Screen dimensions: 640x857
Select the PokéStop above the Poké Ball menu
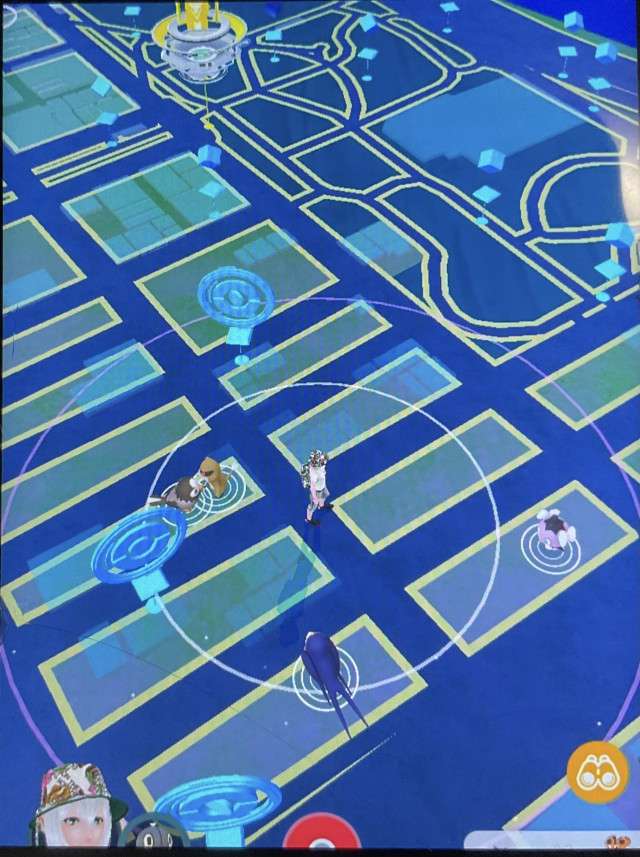218,801
